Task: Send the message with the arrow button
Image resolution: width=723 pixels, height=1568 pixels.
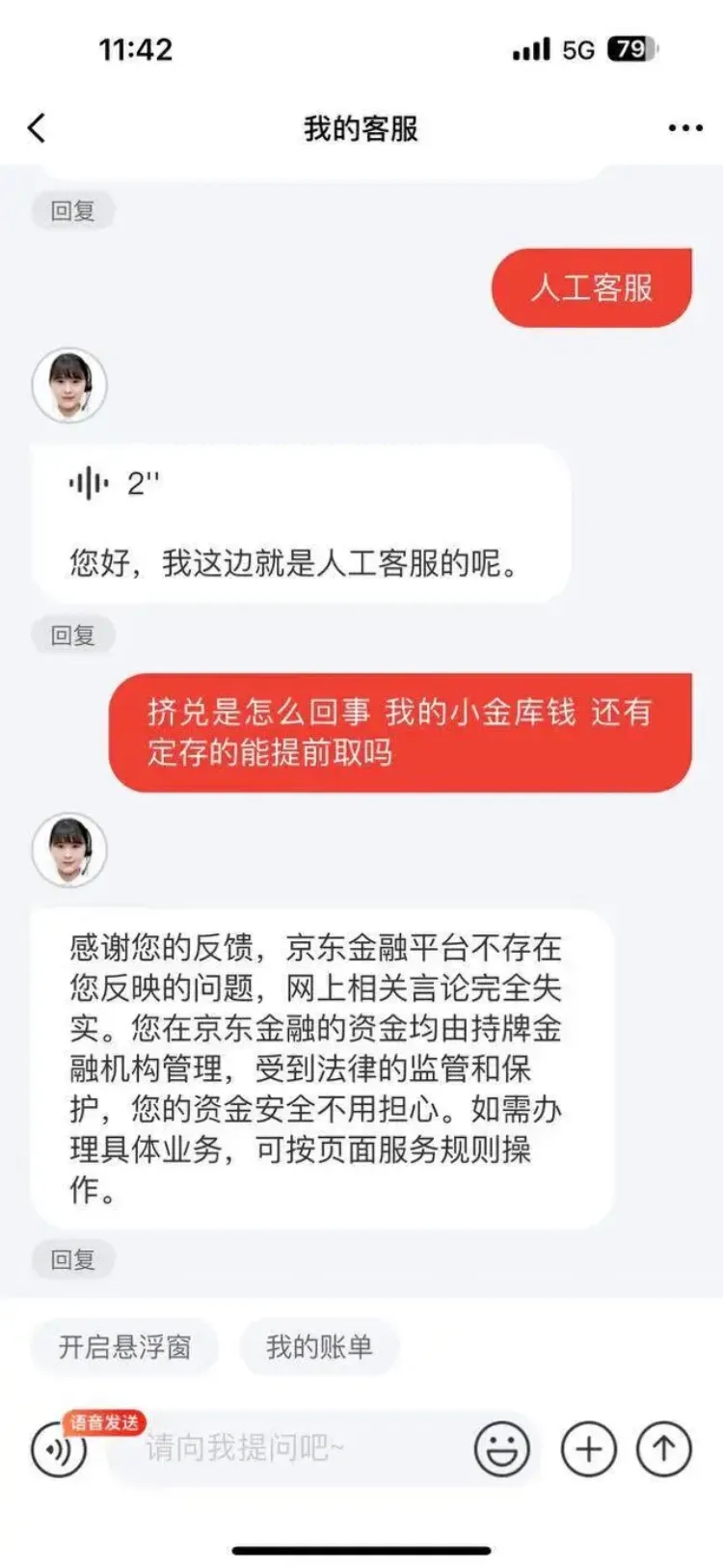Action: pyautogui.click(x=664, y=1448)
